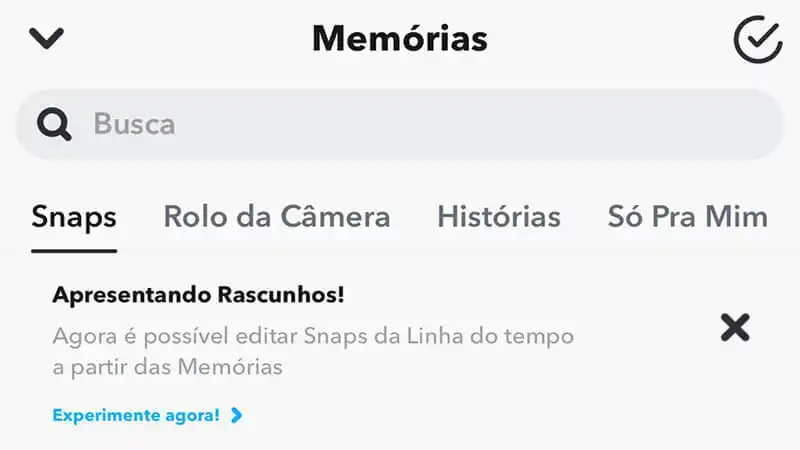Open the Histórias tab
Image resolution: width=800 pixels, height=450 pixels.
[x=499, y=217]
